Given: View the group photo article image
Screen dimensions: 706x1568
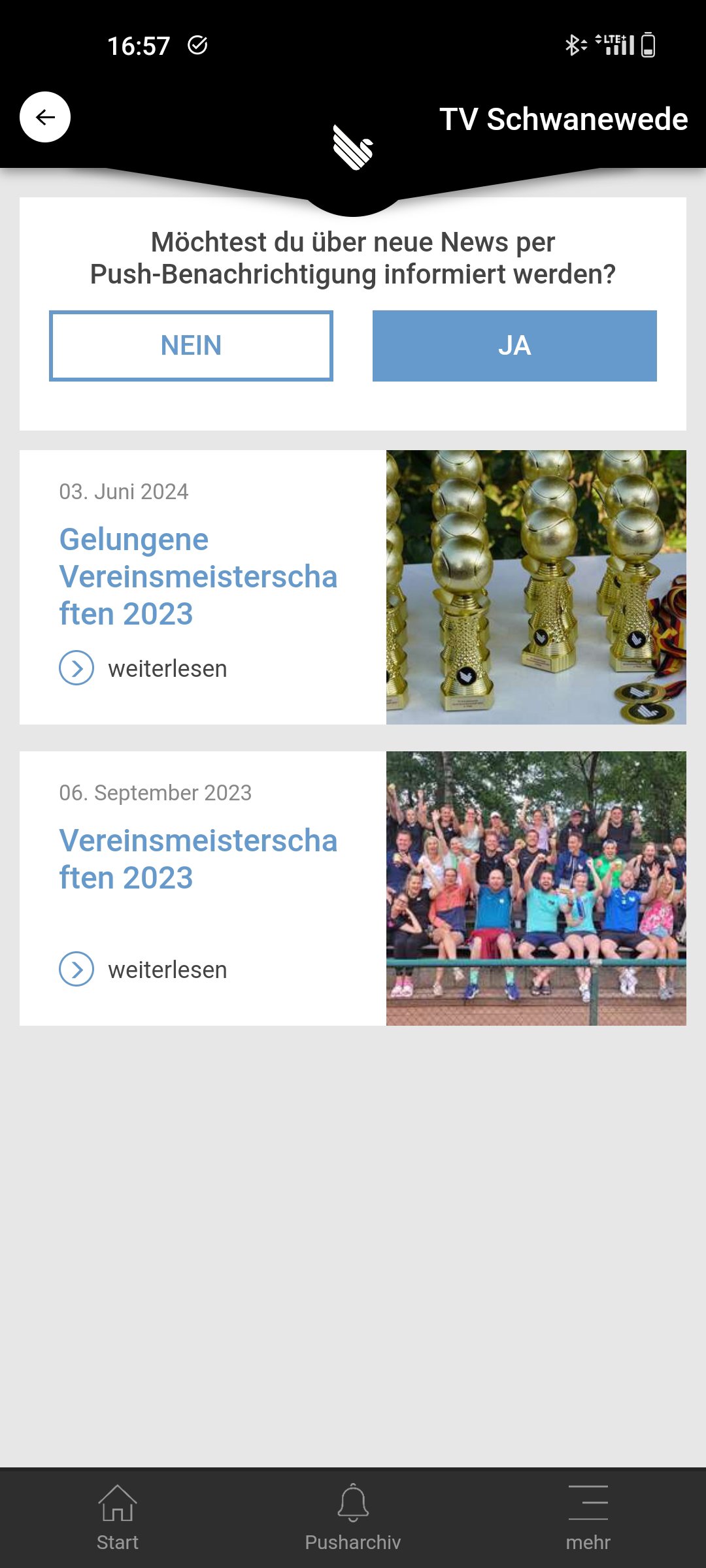Looking at the screenshot, I should coord(536,888).
